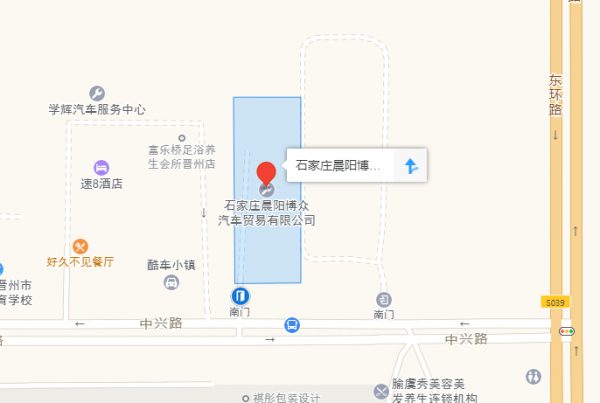Tap the red location pin
600x403 pixels.
[x=267, y=173]
